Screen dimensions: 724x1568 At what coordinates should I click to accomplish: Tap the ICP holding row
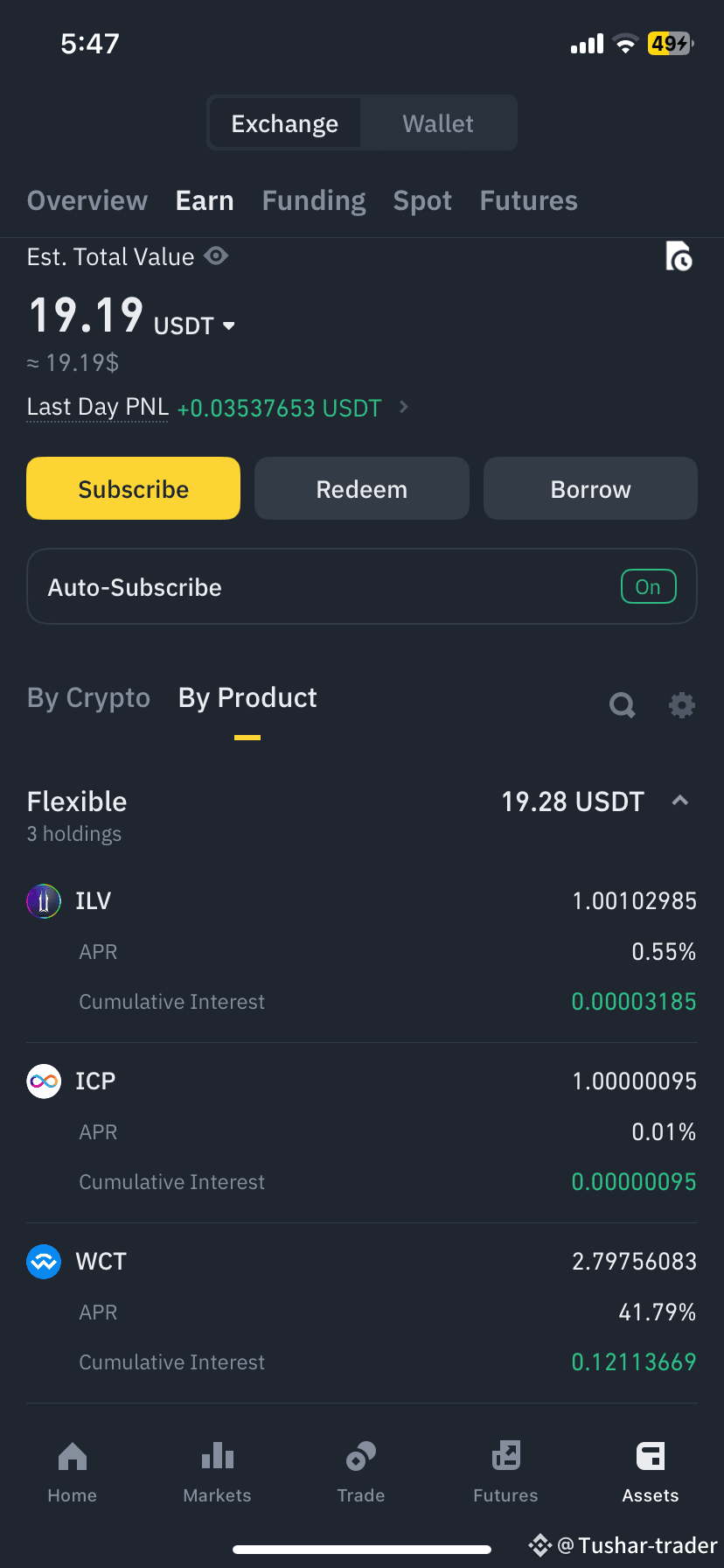tap(361, 1081)
